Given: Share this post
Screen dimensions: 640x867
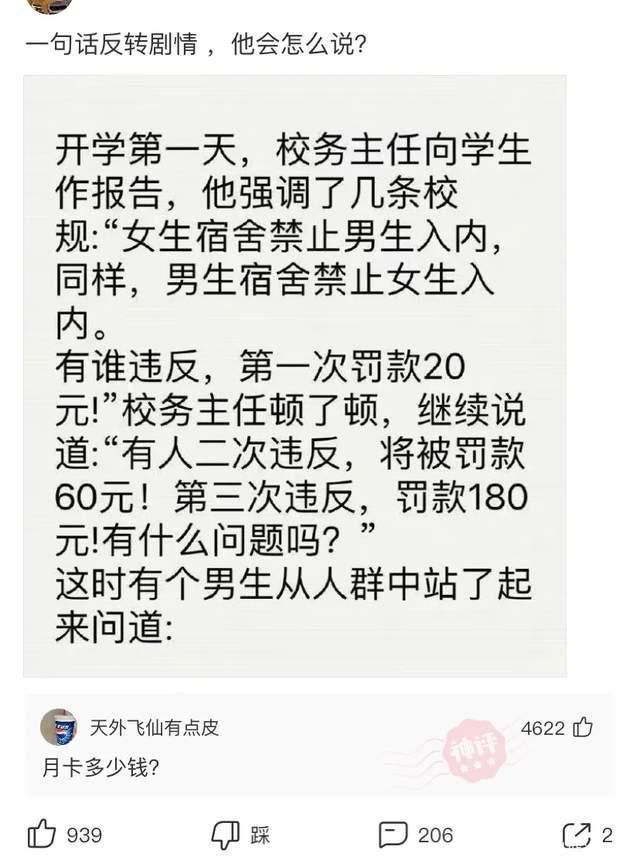Looking at the screenshot, I should [576, 833].
